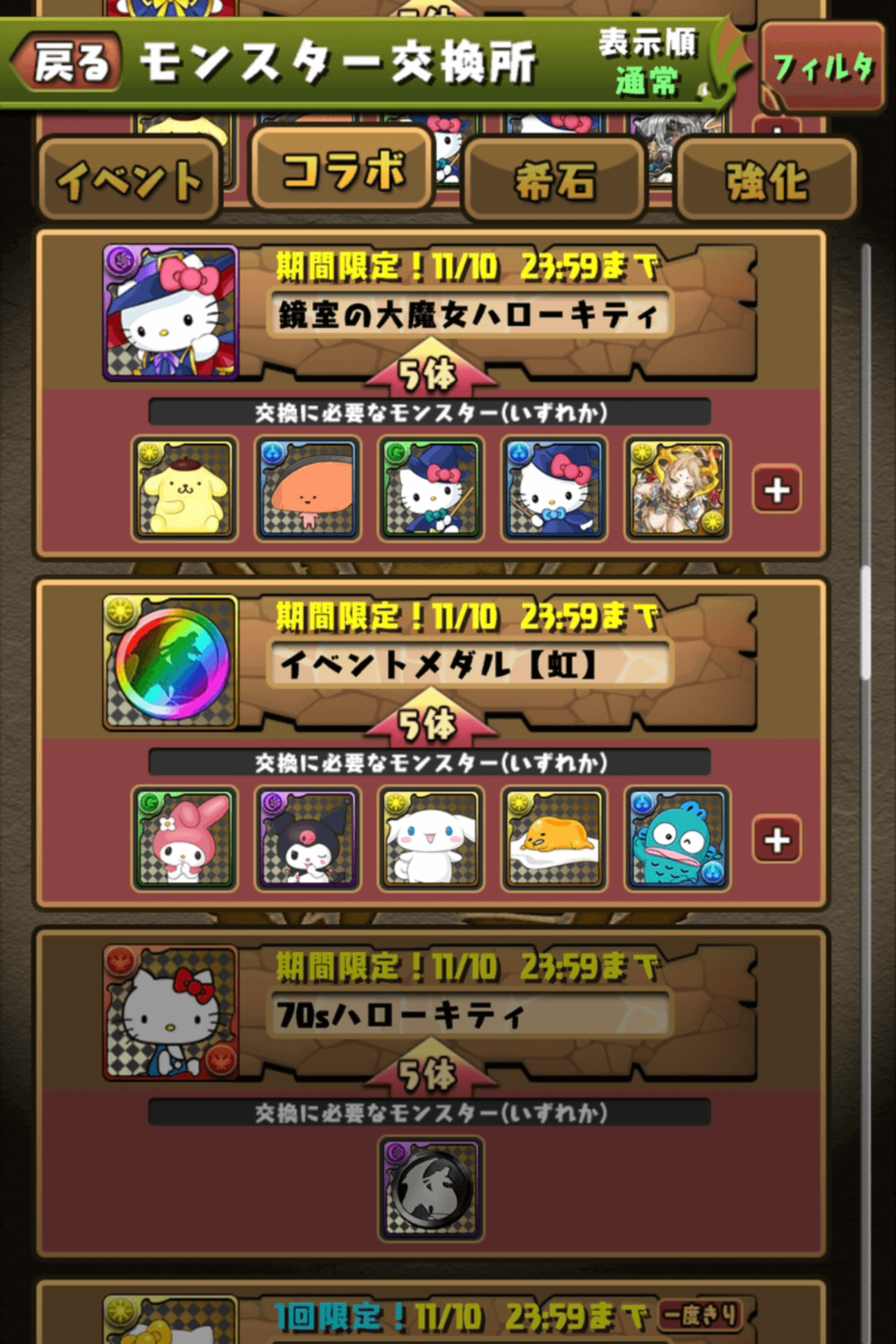
Task: Expand required monsters for イベントメダル【虹】
Action: click(x=776, y=839)
